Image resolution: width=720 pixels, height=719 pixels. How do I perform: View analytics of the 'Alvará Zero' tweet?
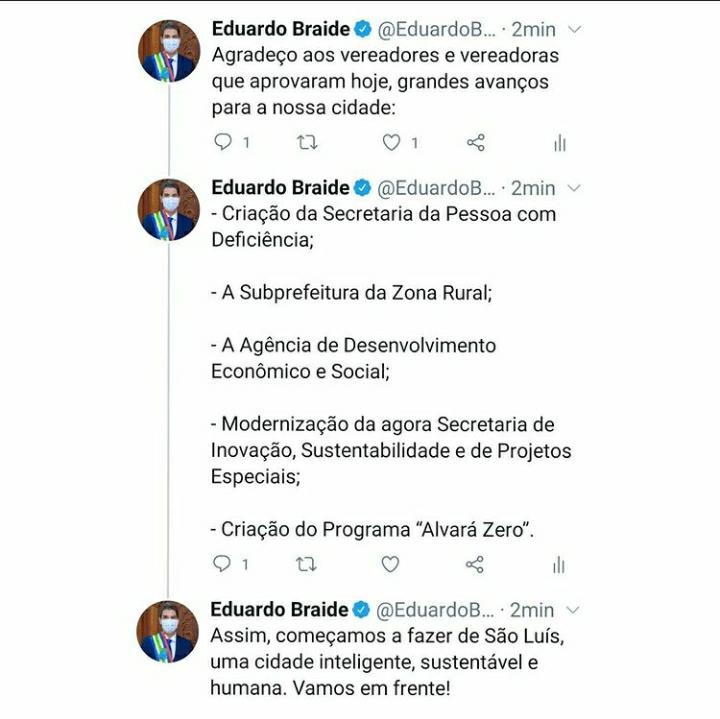coord(560,565)
